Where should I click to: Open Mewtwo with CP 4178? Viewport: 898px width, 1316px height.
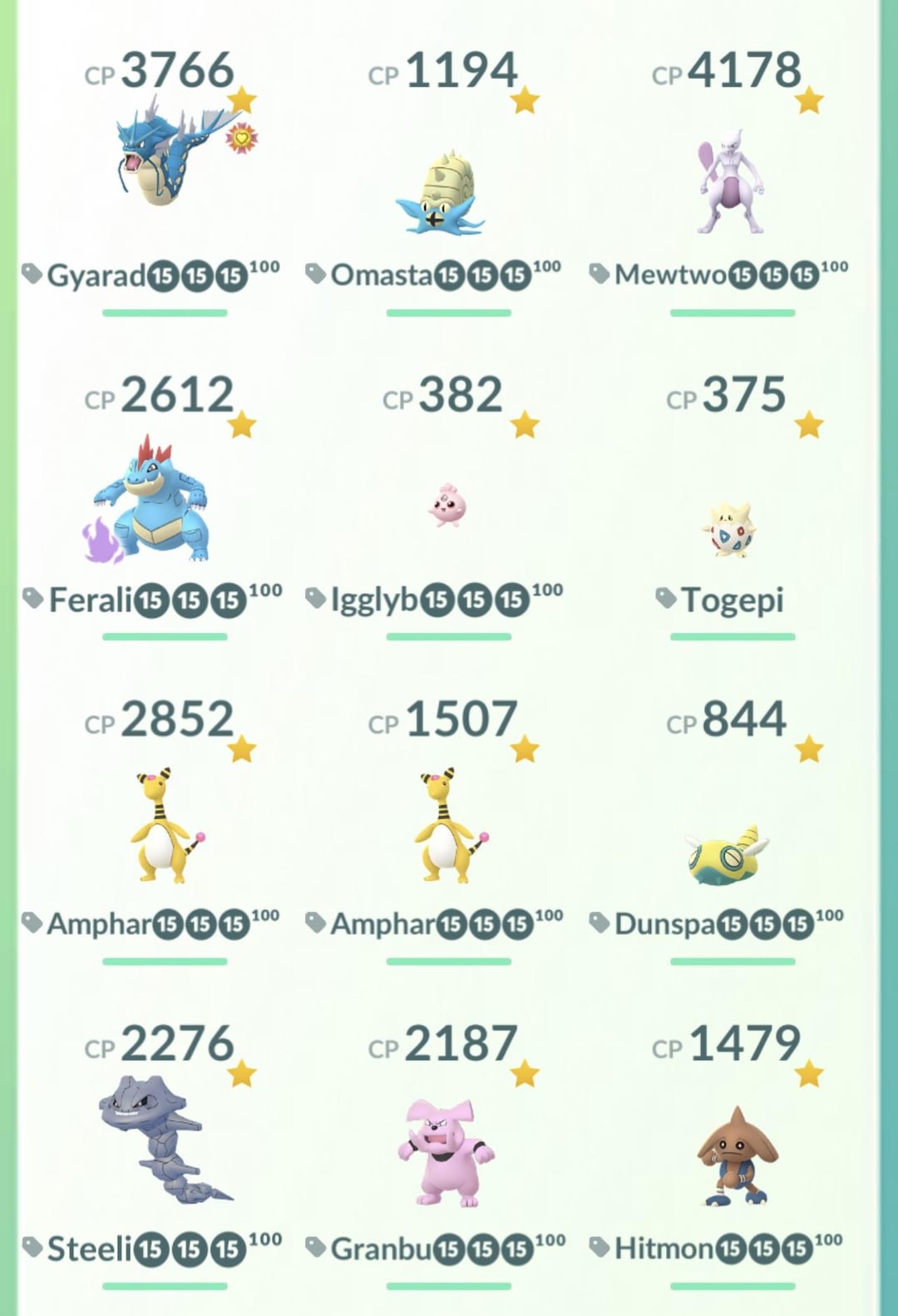tap(732, 179)
